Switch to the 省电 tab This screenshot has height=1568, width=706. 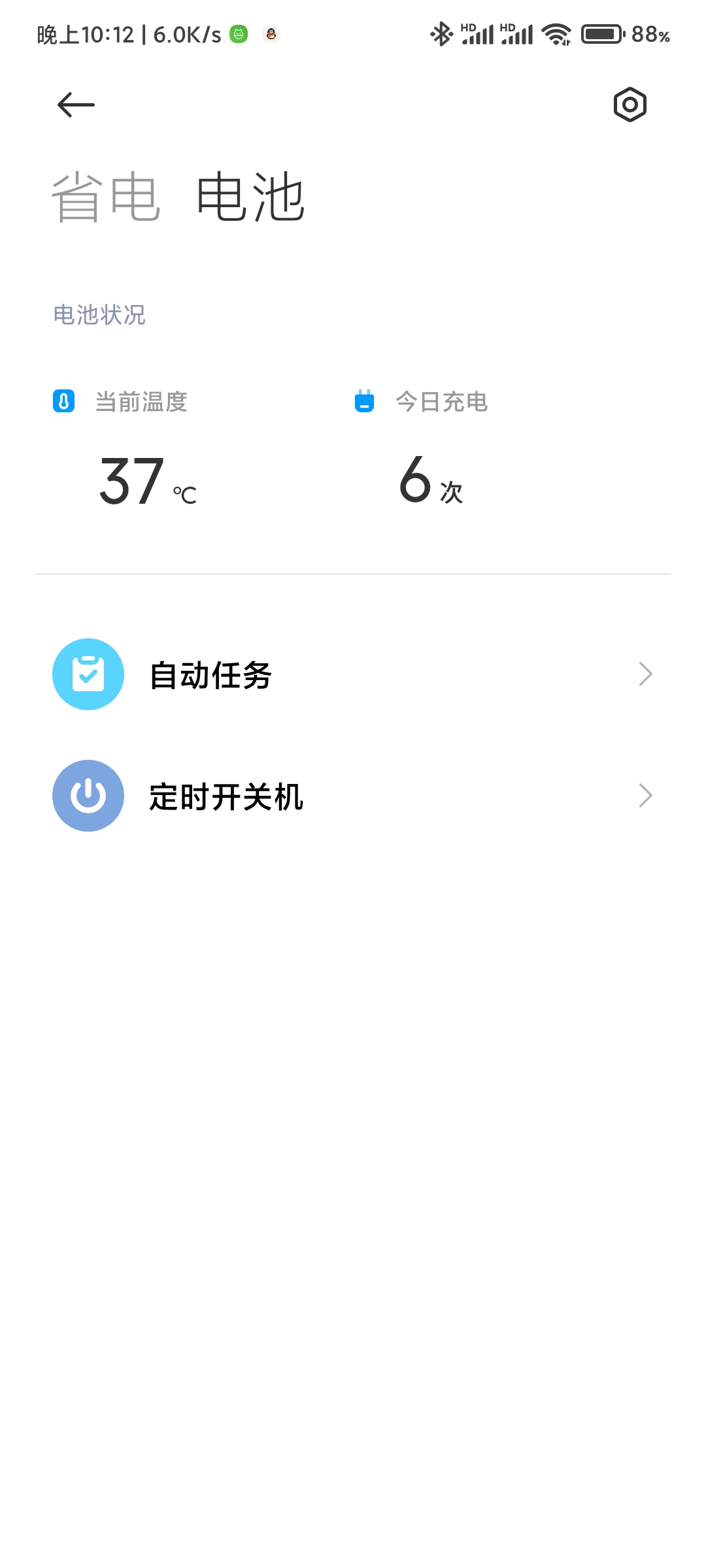(106, 197)
